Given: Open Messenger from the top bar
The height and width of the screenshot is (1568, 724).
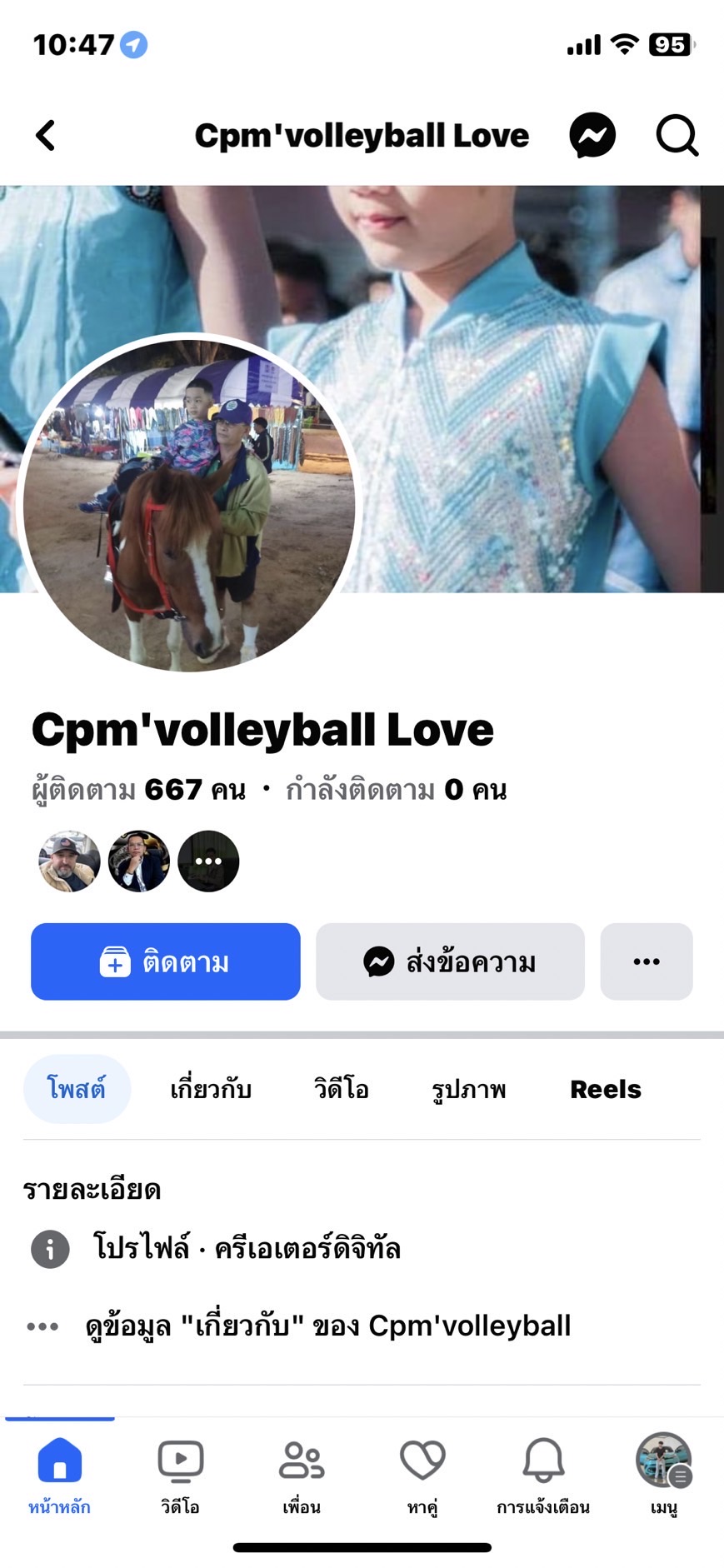Looking at the screenshot, I should 592,135.
